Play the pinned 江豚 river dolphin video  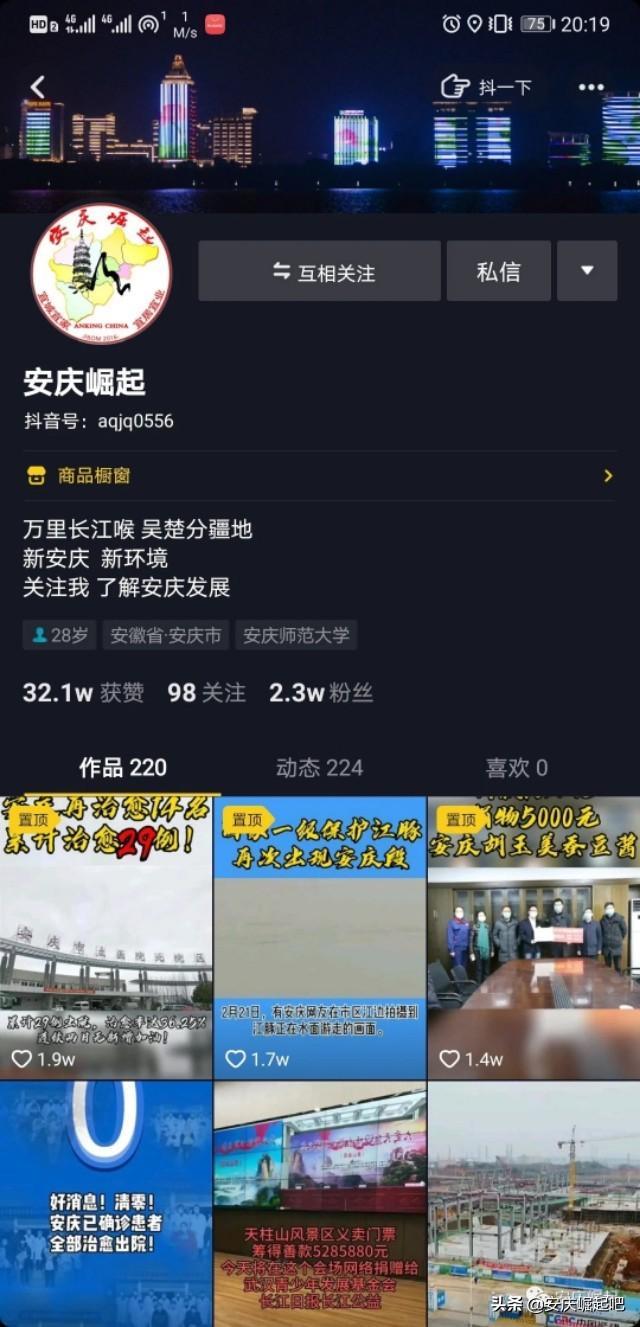(x=320, y=937)
